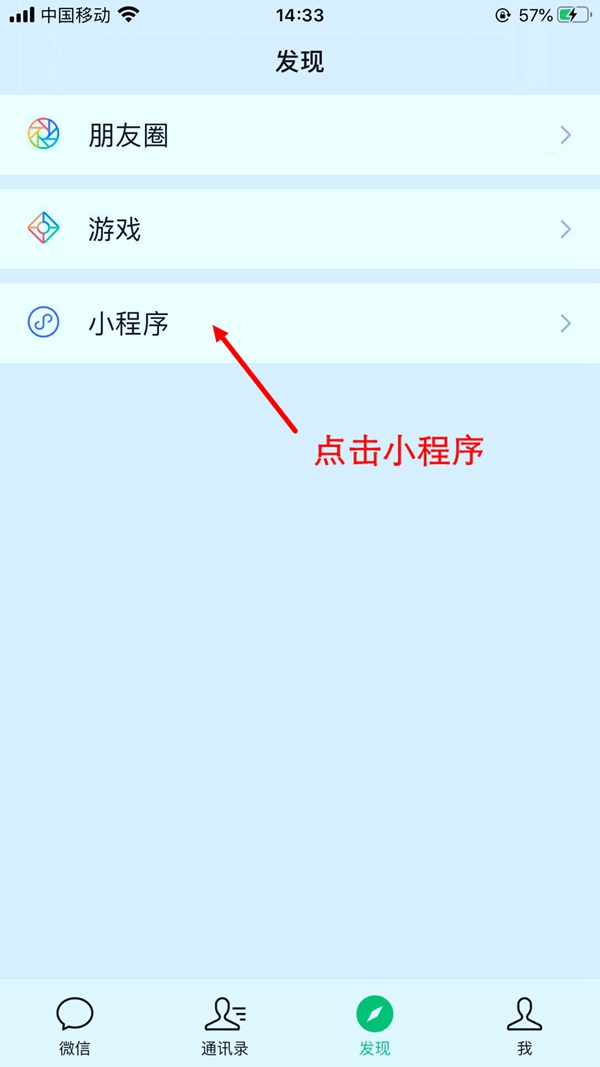Switch to the 微信 chats tab

pos(75,1025)
